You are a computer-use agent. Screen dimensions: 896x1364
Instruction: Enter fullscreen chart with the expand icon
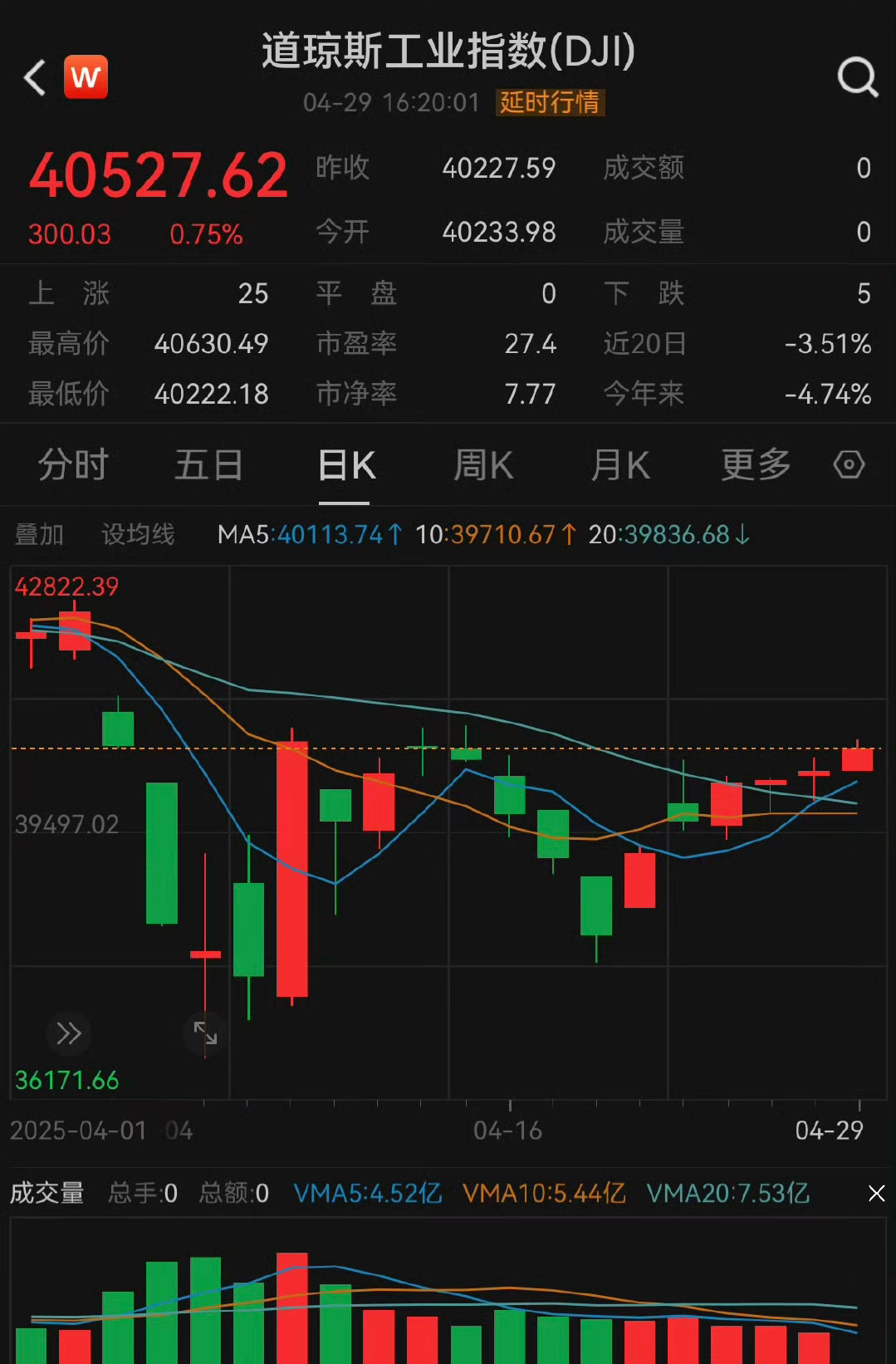click(x=204, y=1033)
